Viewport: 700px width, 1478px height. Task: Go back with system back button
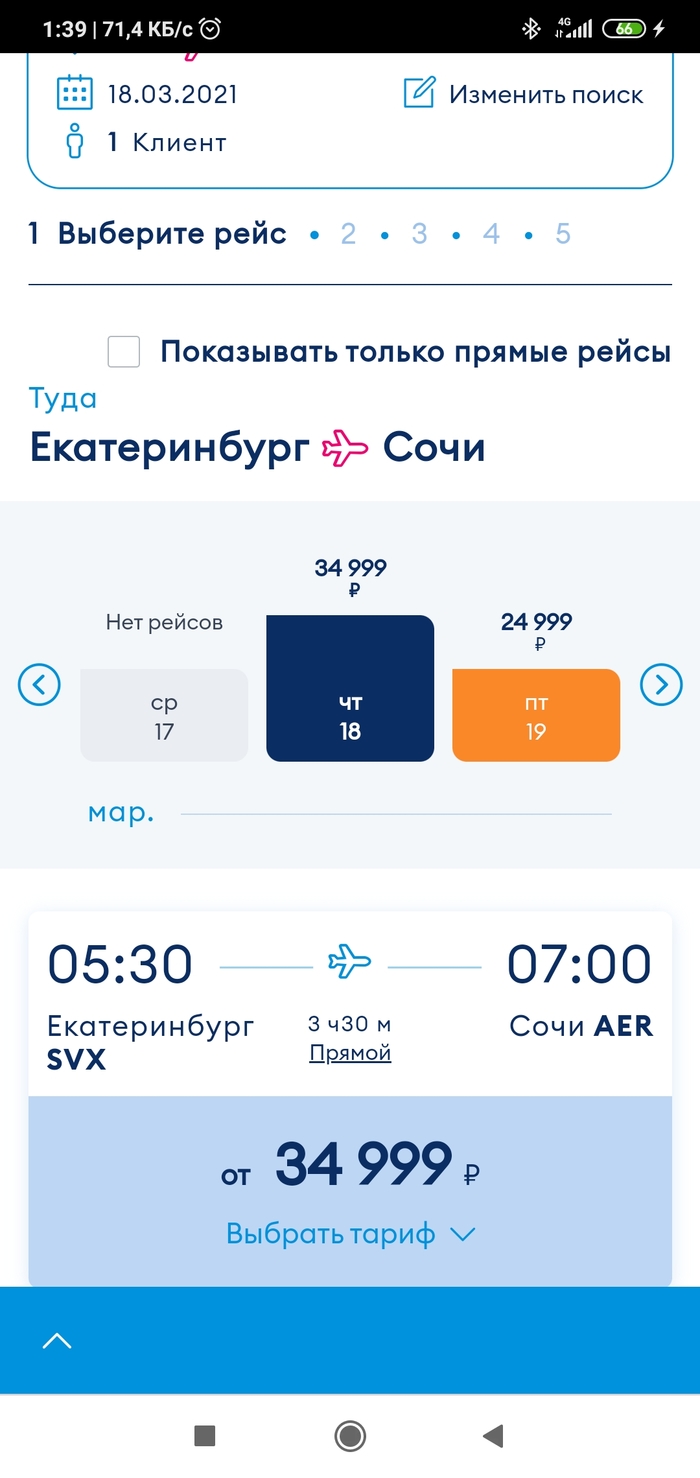tap(493, 1437)
